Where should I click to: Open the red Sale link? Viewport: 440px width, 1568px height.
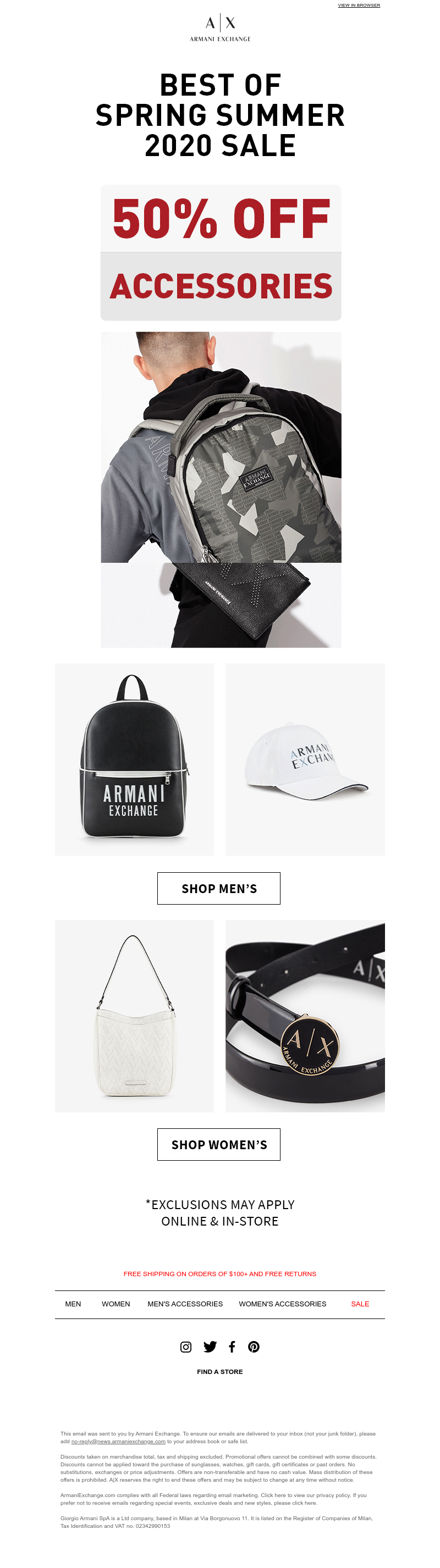360,1304
